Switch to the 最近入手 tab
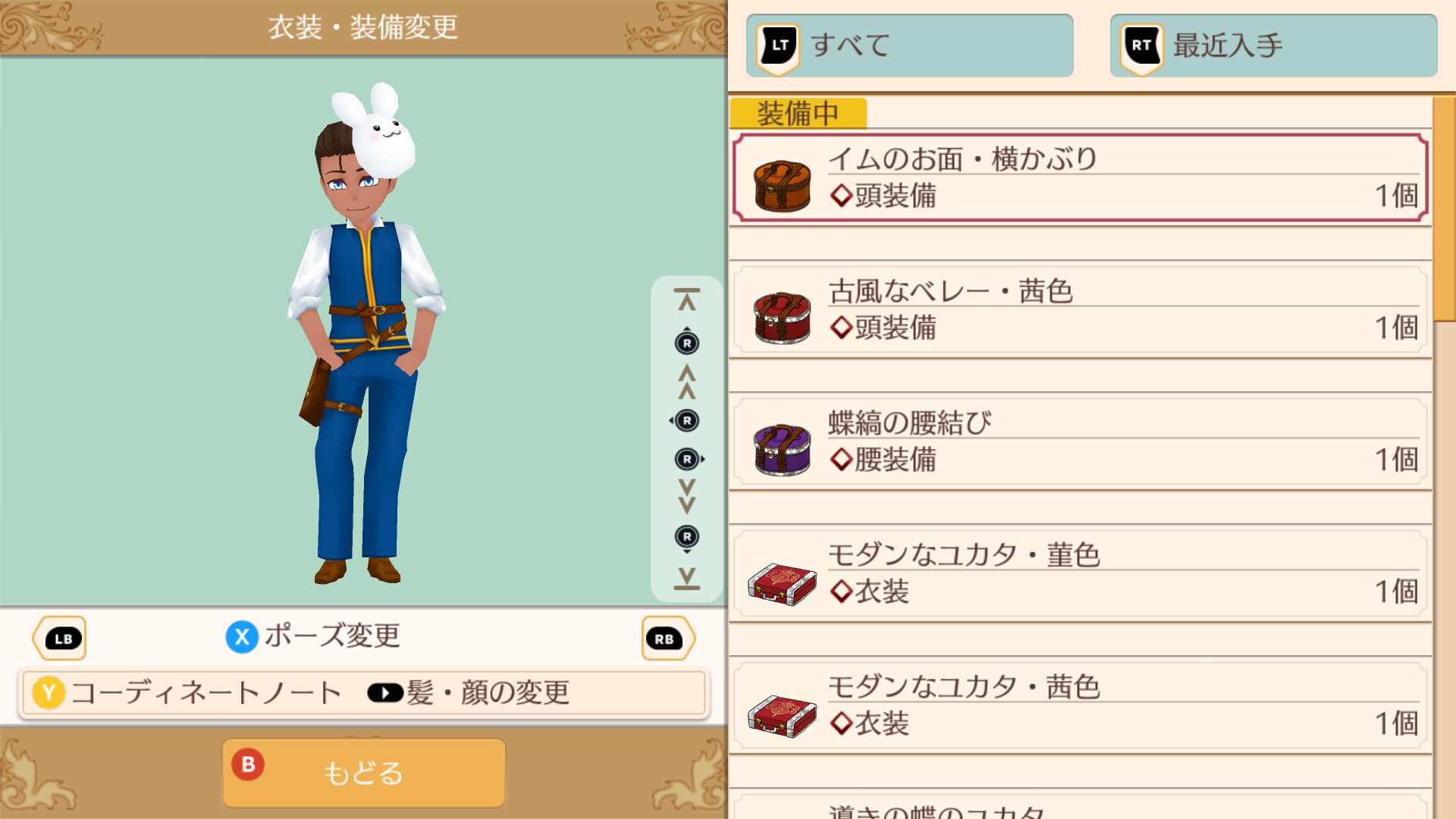 pyautogui.click(x=1272, y=45)
